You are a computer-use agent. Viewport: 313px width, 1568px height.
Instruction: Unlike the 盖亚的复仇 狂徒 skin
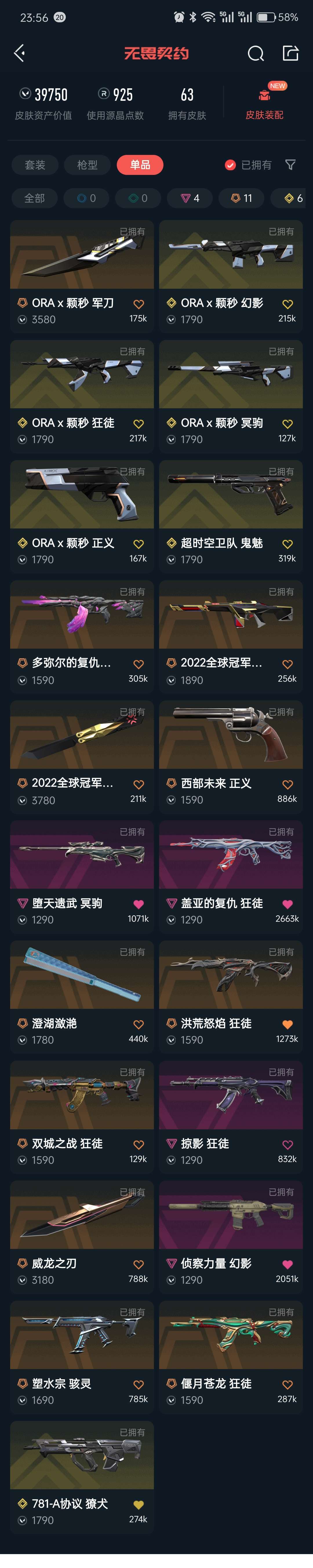pyautogui.click(x=287, y=904)
